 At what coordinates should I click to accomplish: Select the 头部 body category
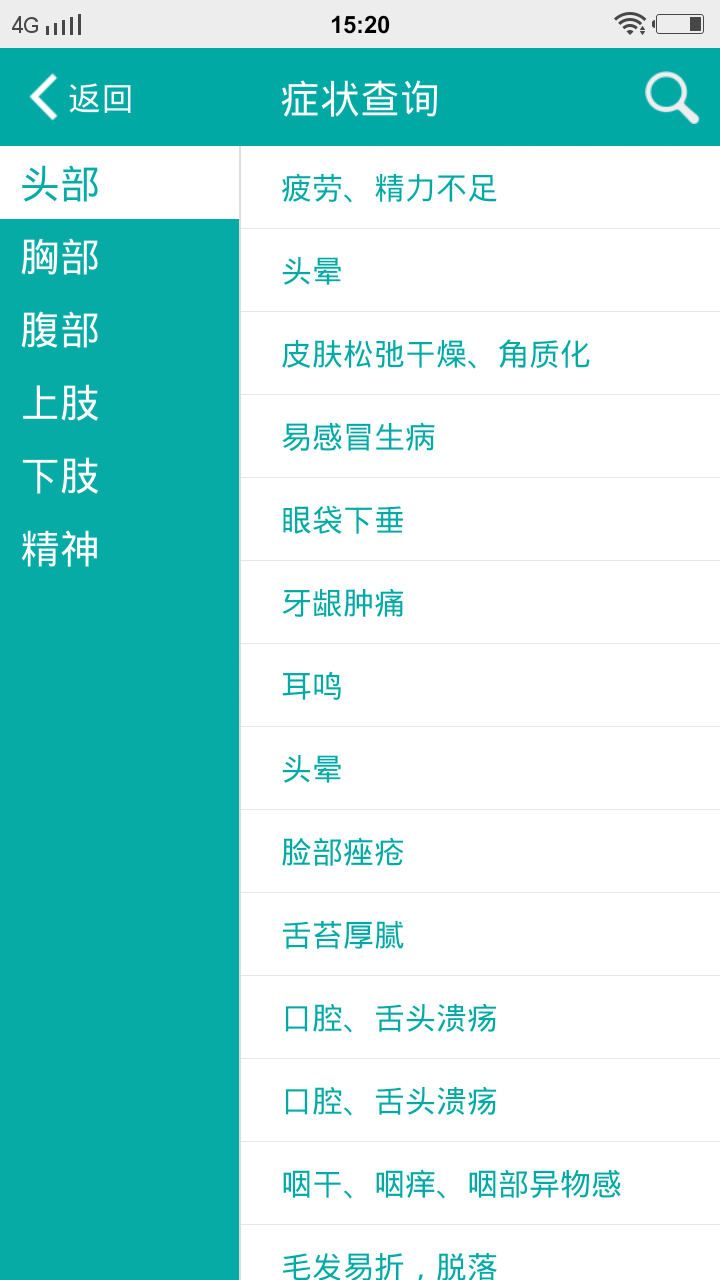click(60, 184)
